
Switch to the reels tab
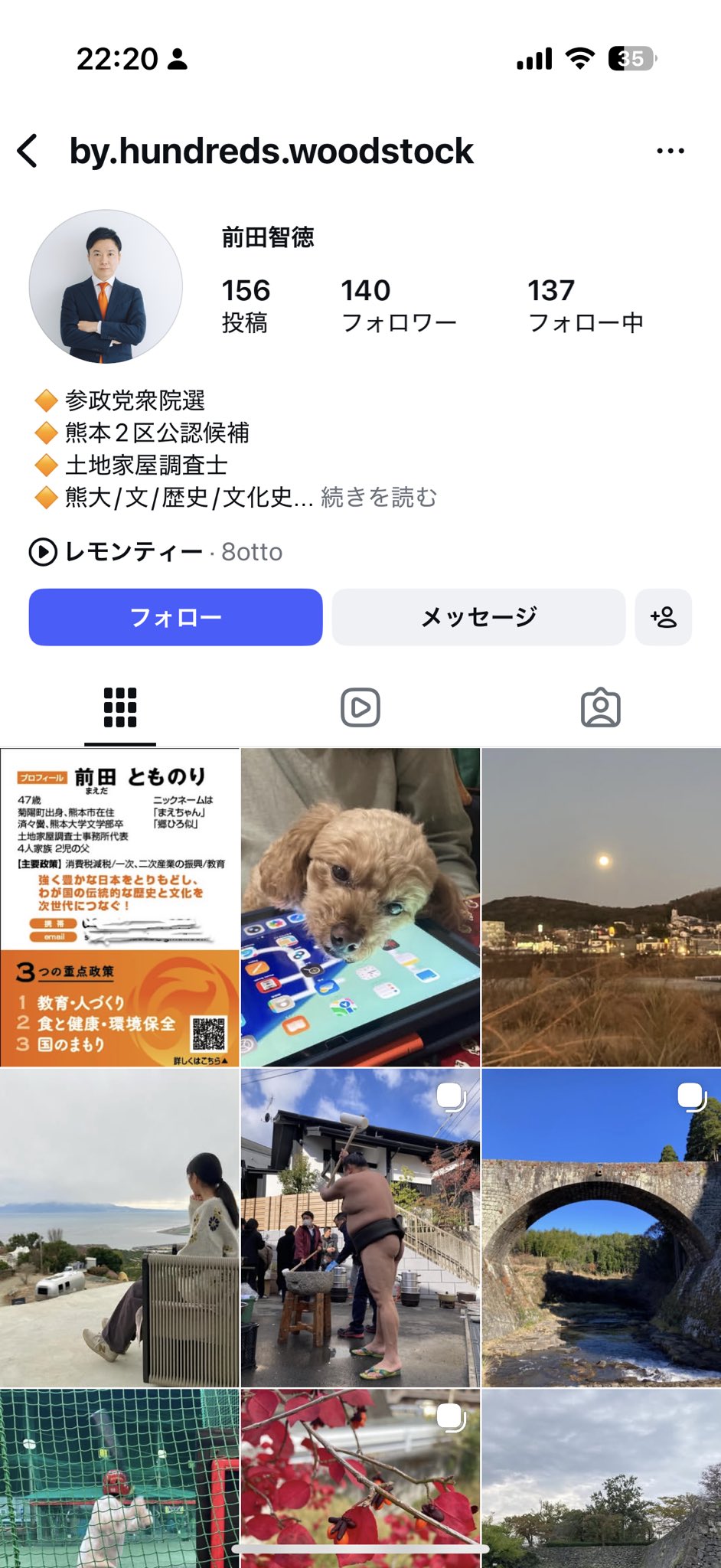click(x=360, y=707)
